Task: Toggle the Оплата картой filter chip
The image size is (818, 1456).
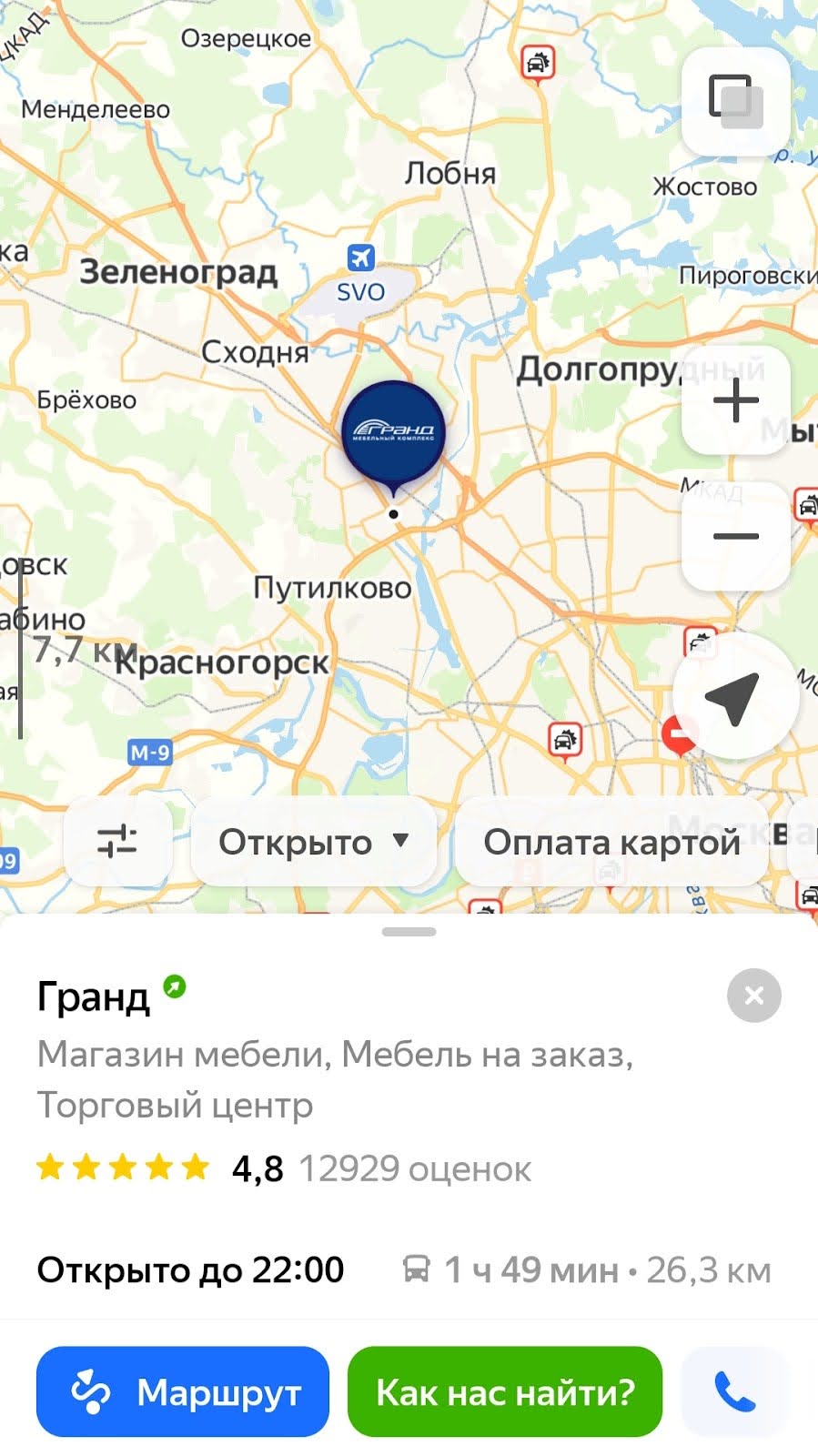Action: (612, 843)
